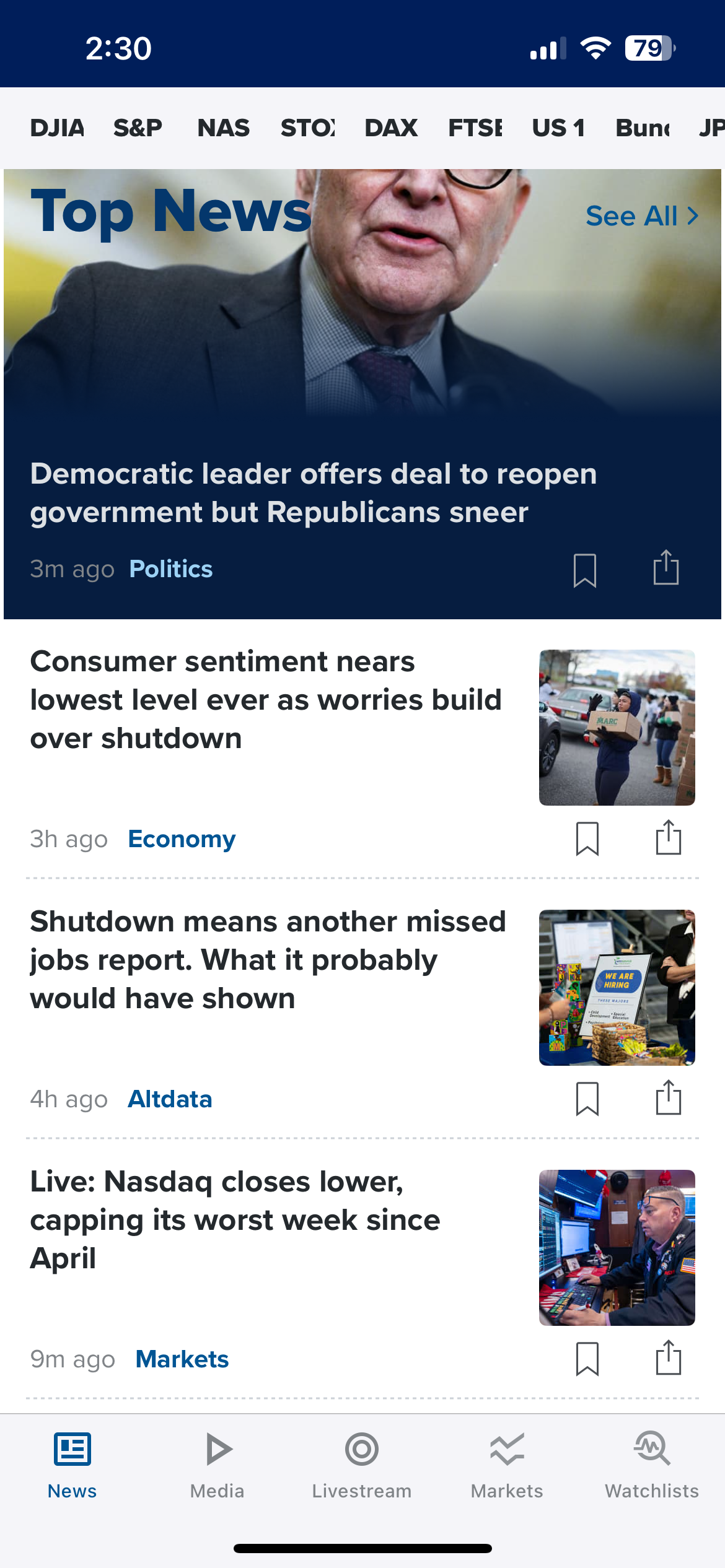Bookmark the Nasdaq closes lower article

[587, 1359]
